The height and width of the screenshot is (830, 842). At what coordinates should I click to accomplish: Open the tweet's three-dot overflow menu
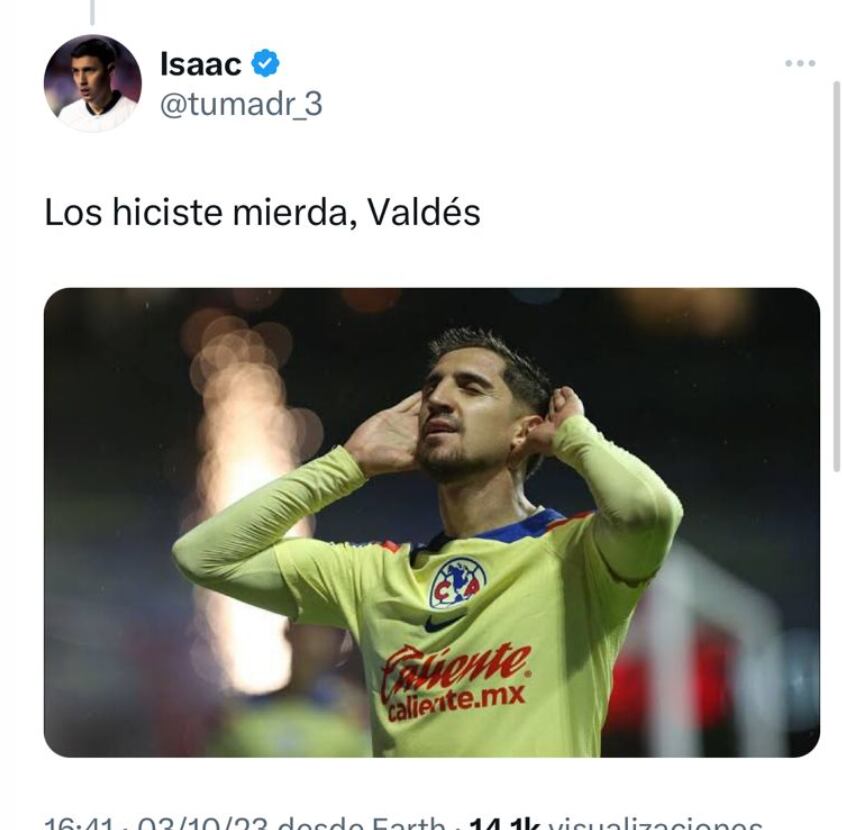pyautogui.click(x=799, y=63)
